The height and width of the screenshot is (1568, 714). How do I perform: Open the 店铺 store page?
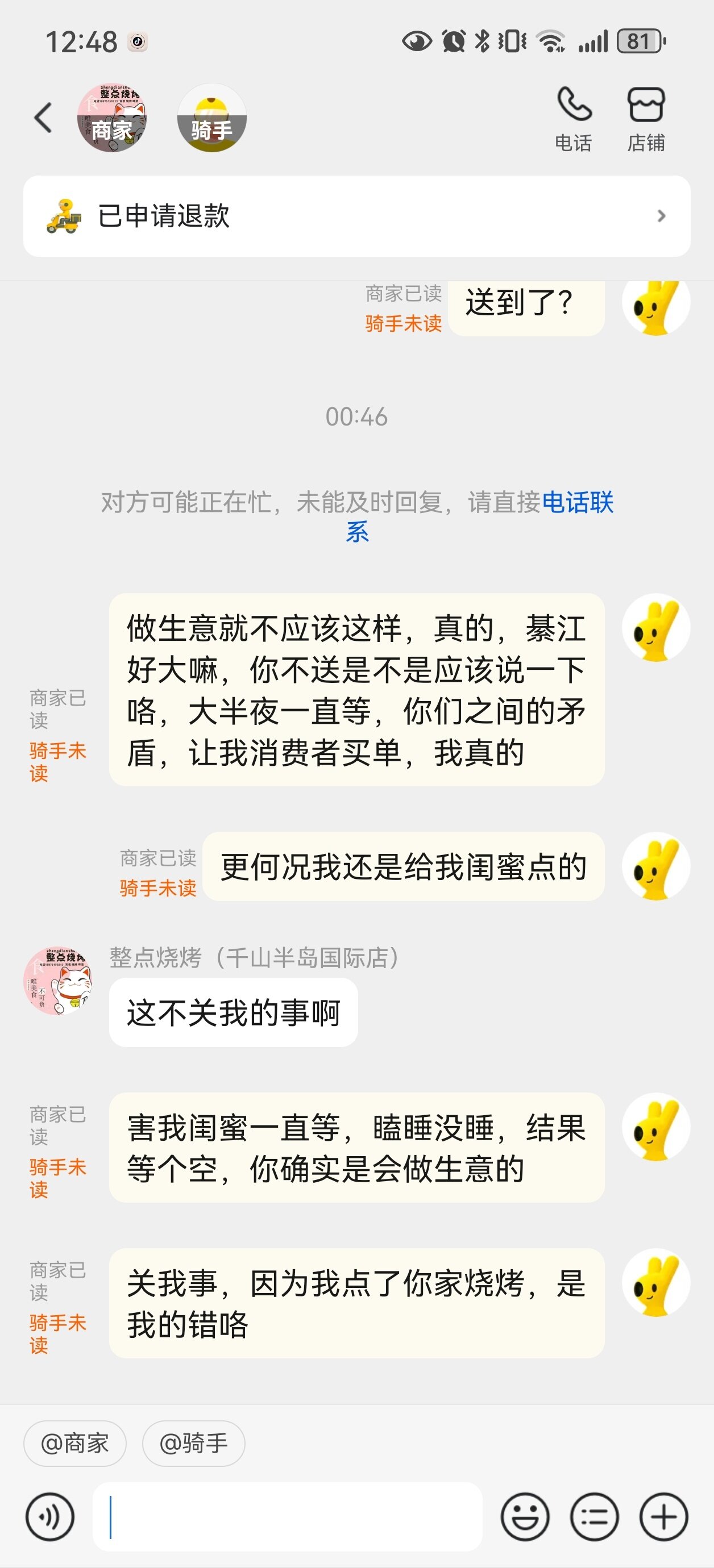pos(646,119)
